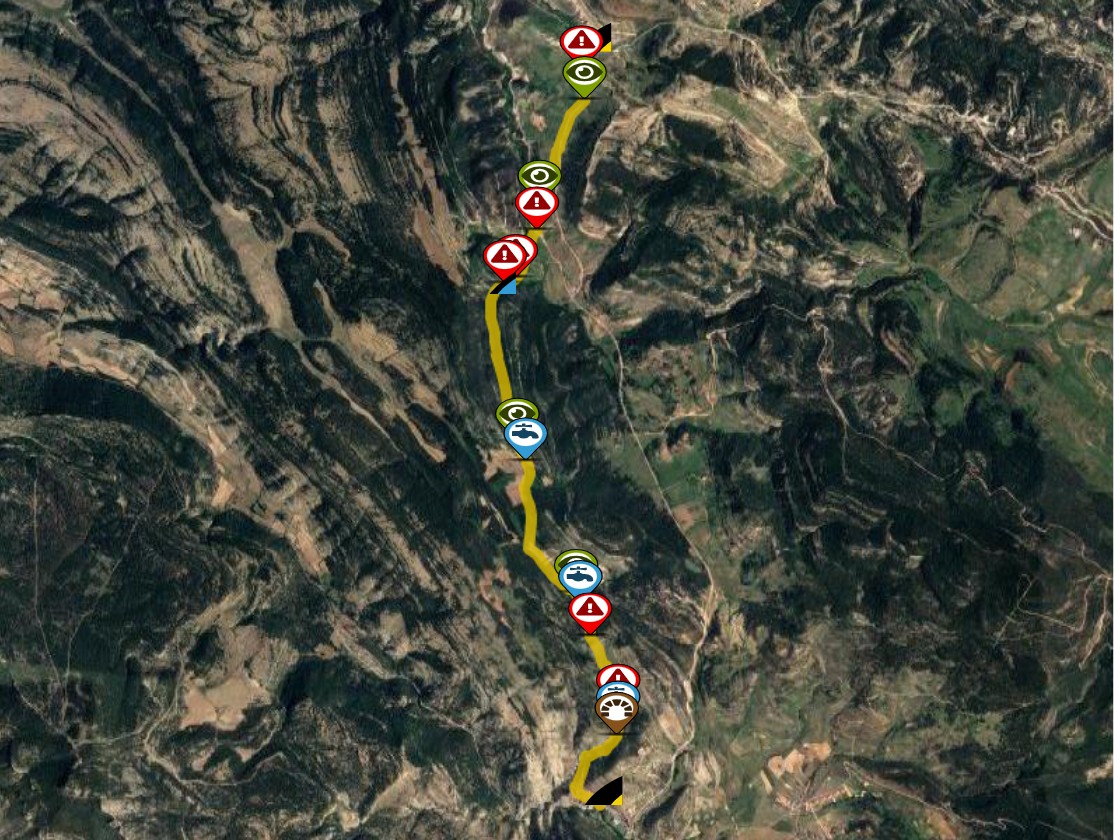Viewport: 1114px width, 840px height.
Task: Tap the warning marker beside the black-yellow flag
Action: tap(580, 42)
